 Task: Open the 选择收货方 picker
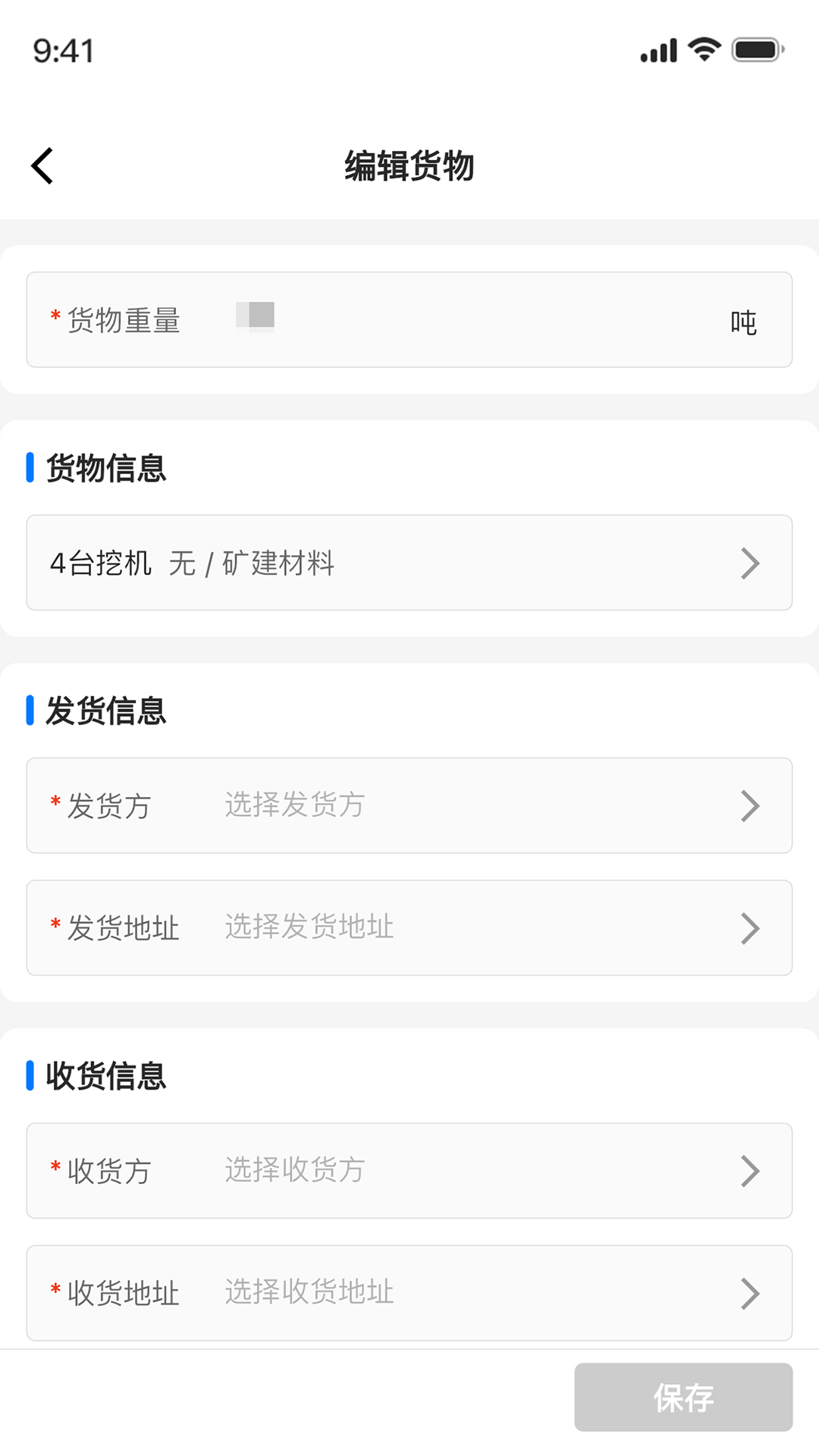(409, 1170)
